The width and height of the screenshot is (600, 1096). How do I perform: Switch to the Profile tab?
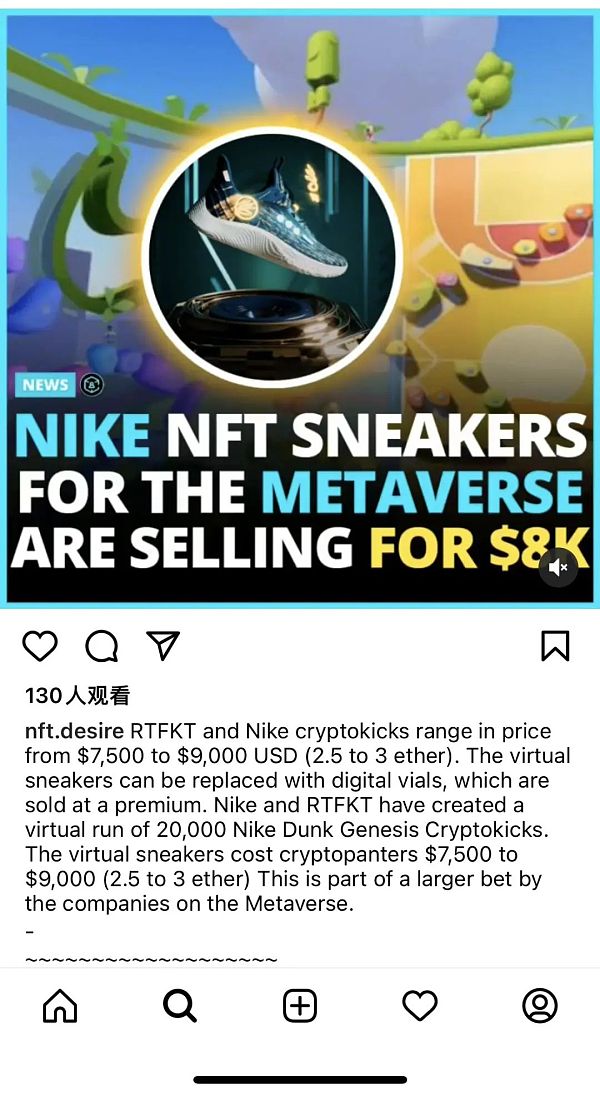point(540,1005)
